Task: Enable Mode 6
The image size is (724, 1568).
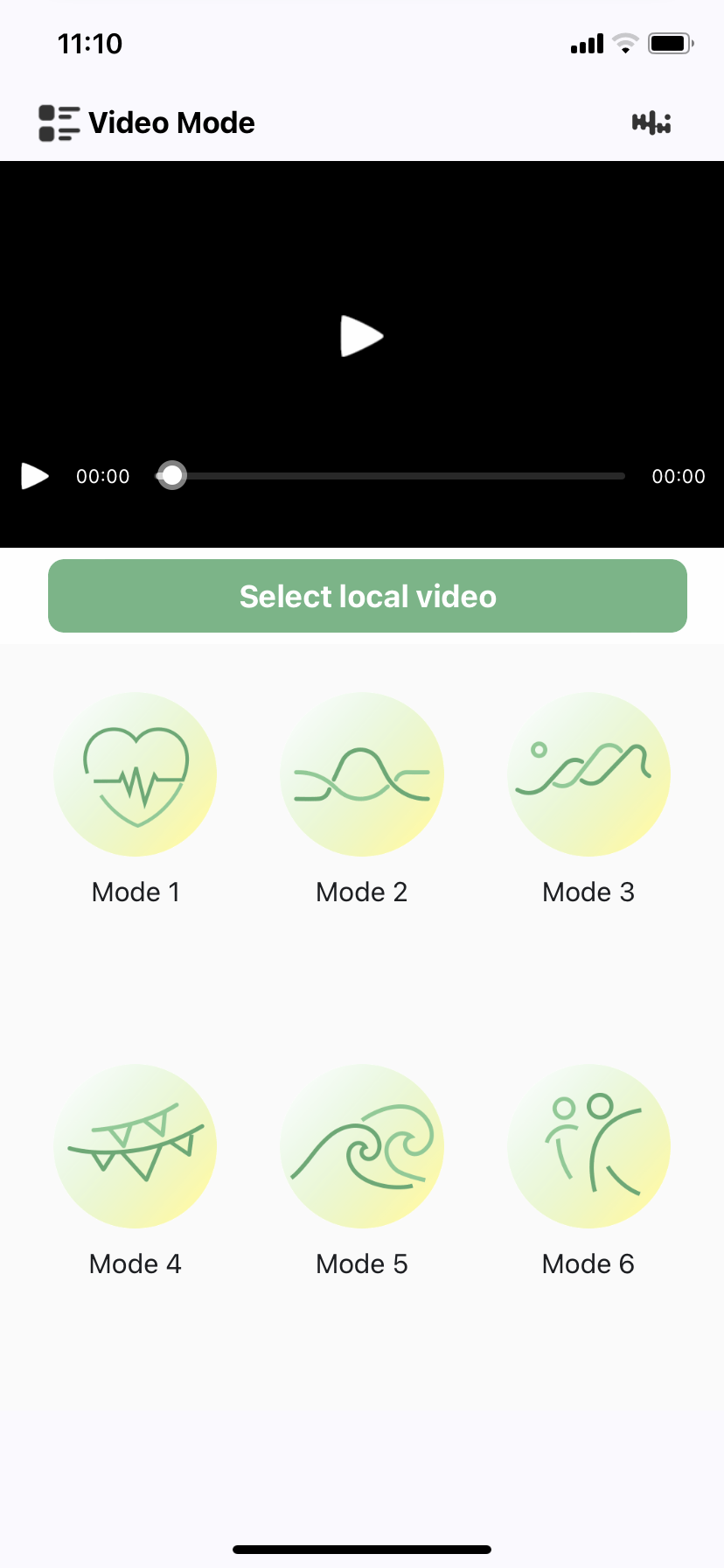Action: click(x=588, y=1146)
